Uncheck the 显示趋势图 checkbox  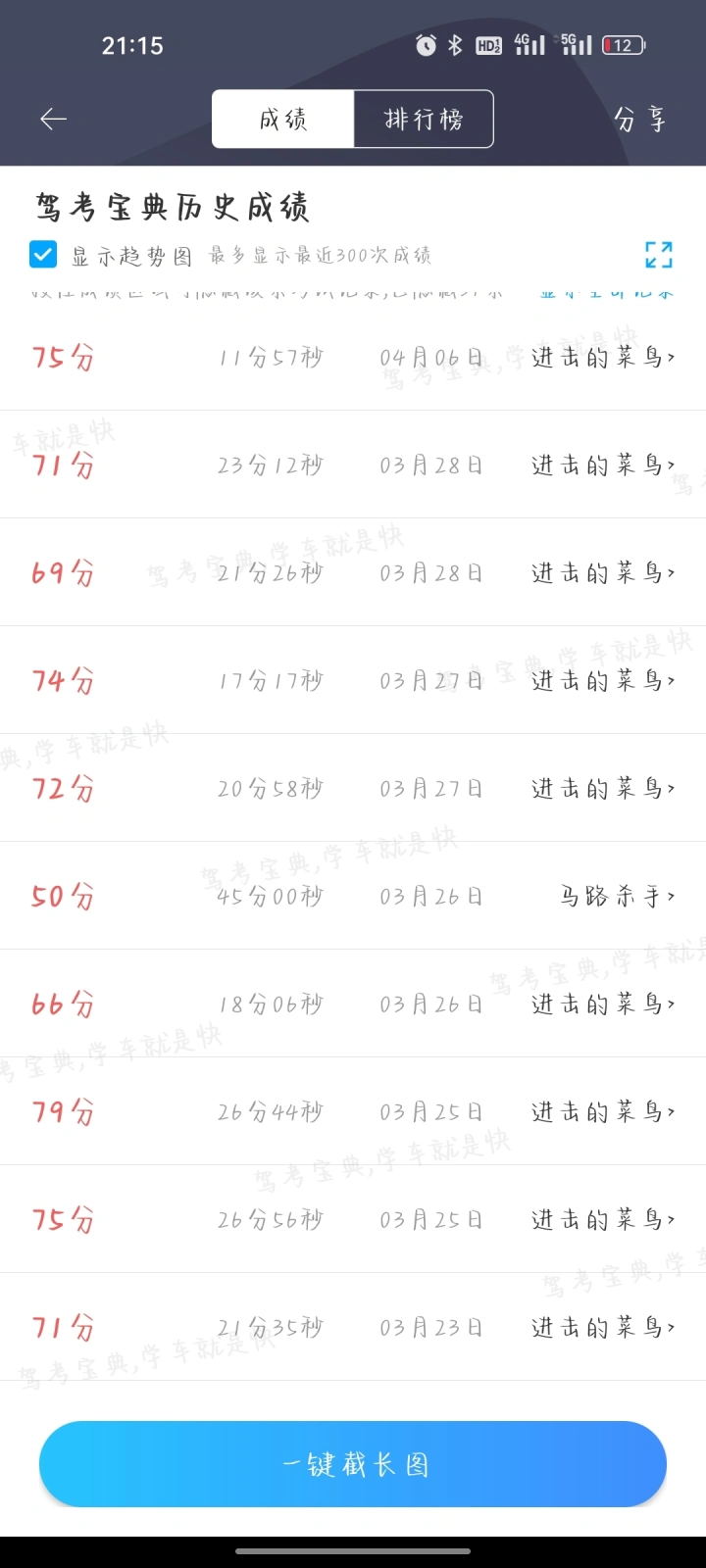coord(43,255)
